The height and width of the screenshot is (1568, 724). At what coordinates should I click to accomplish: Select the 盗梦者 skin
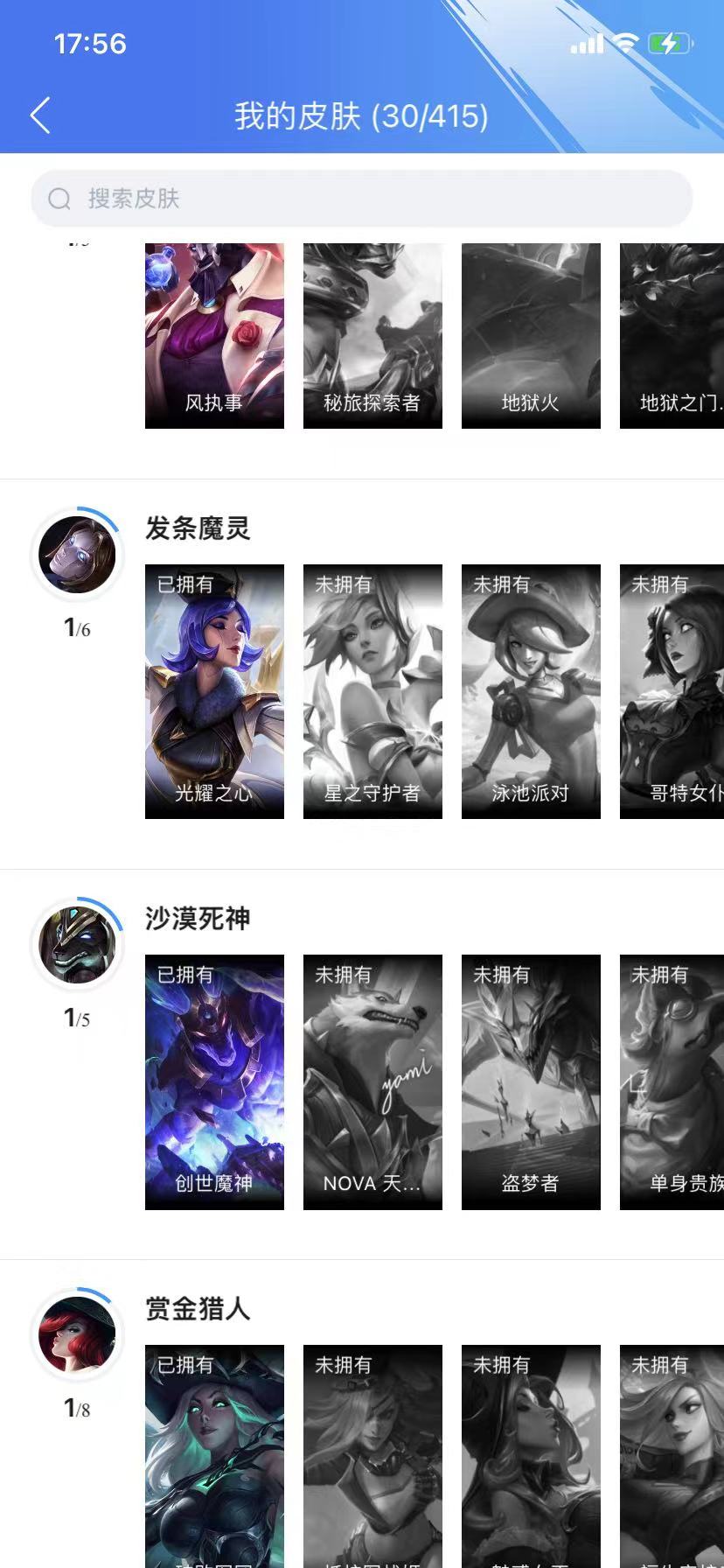531,1081
